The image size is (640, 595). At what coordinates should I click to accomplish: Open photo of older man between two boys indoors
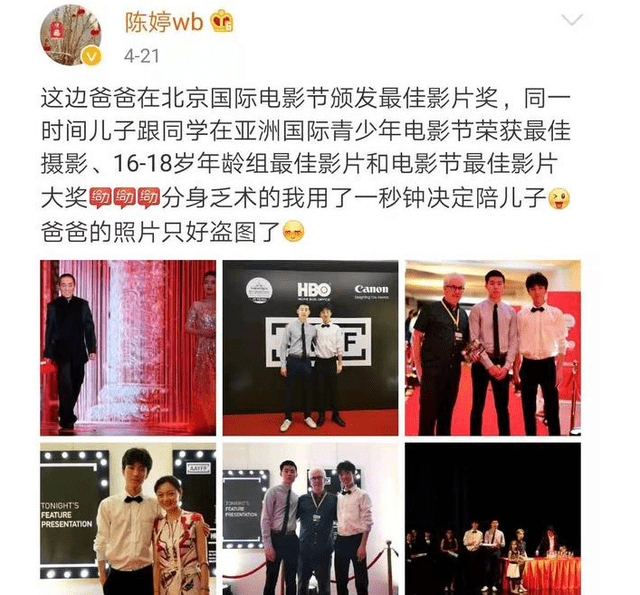[x=310, y=518]
